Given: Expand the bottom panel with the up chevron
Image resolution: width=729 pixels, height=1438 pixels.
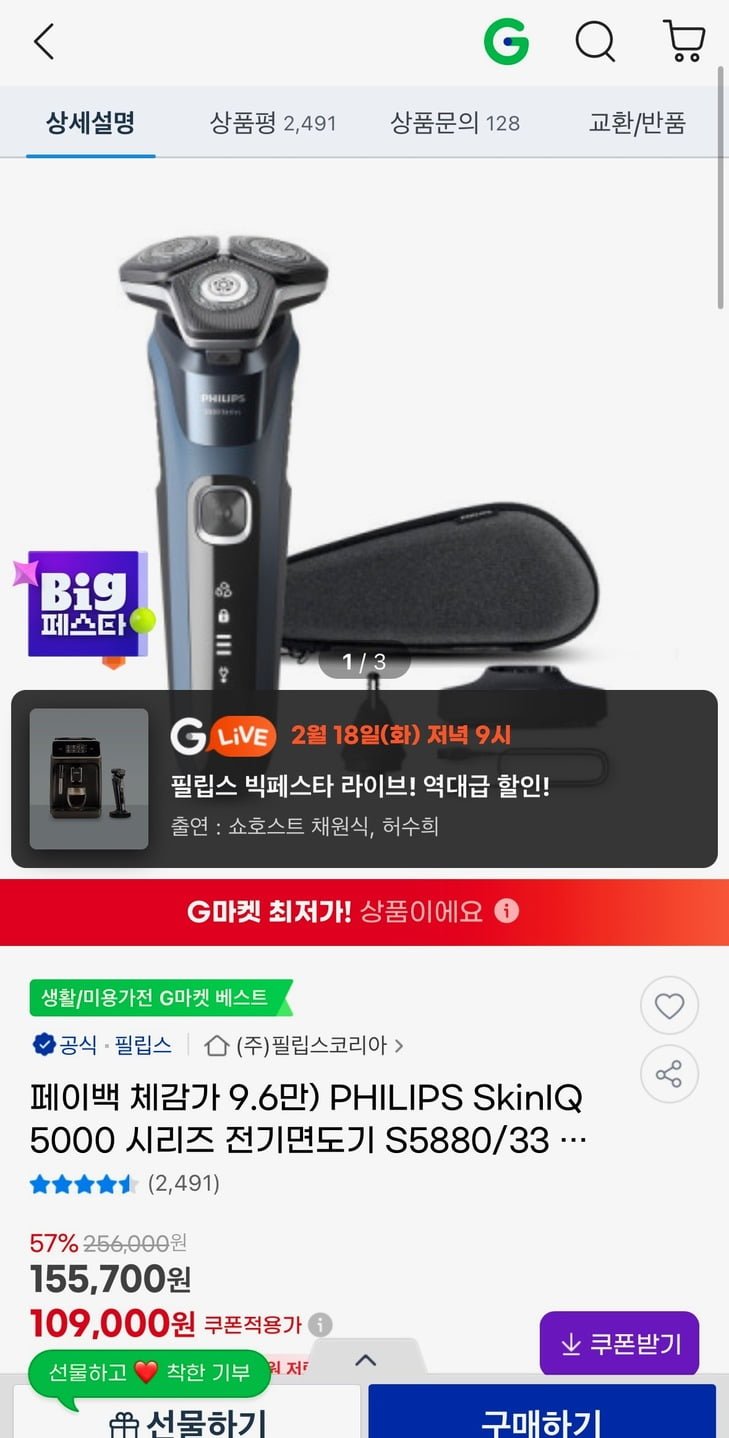Looking at the screenshot, I should pos(366,1360).
